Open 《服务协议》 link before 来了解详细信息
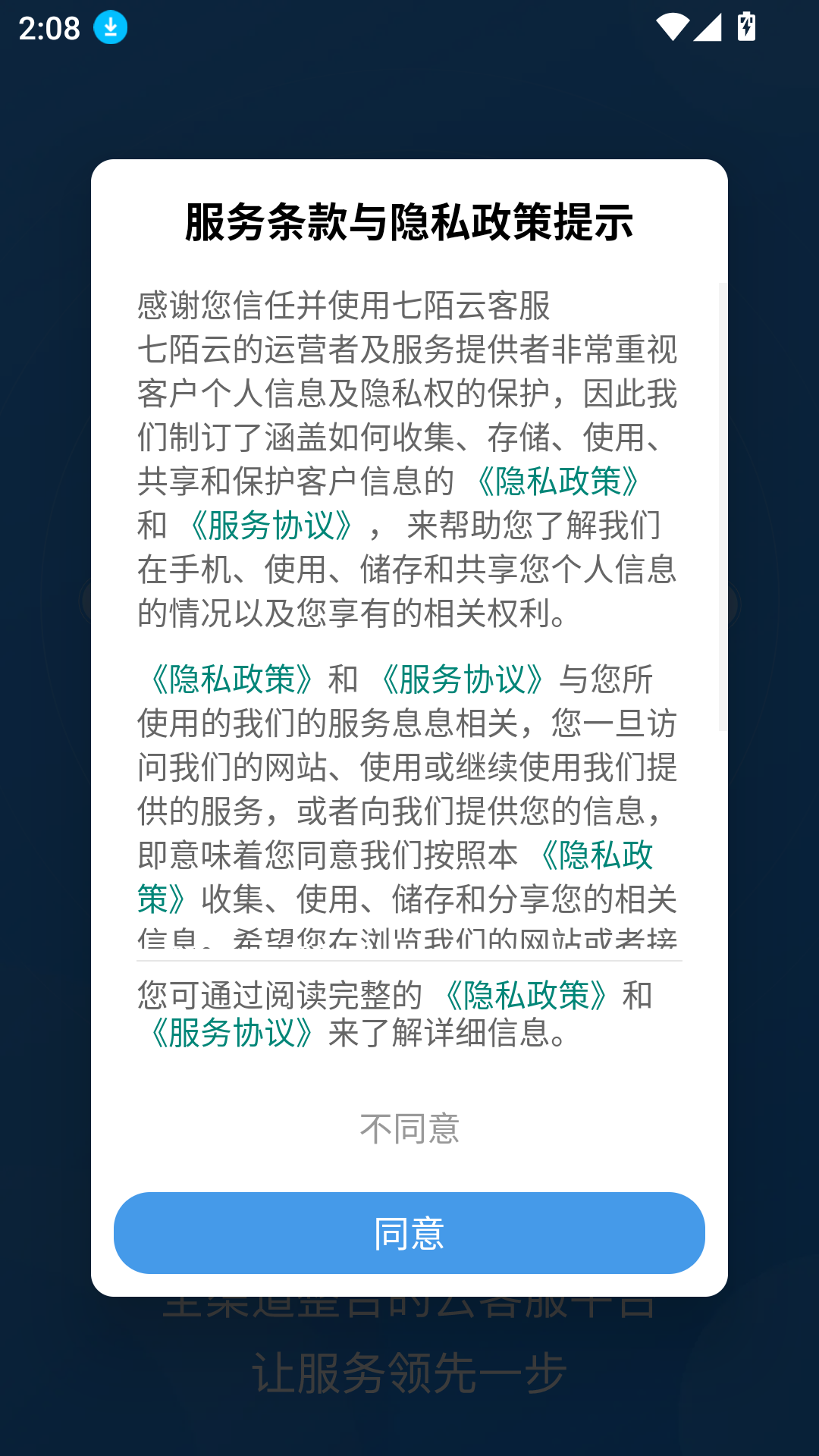Viewport: 819px width, 1456px height. click(231, 1032)
